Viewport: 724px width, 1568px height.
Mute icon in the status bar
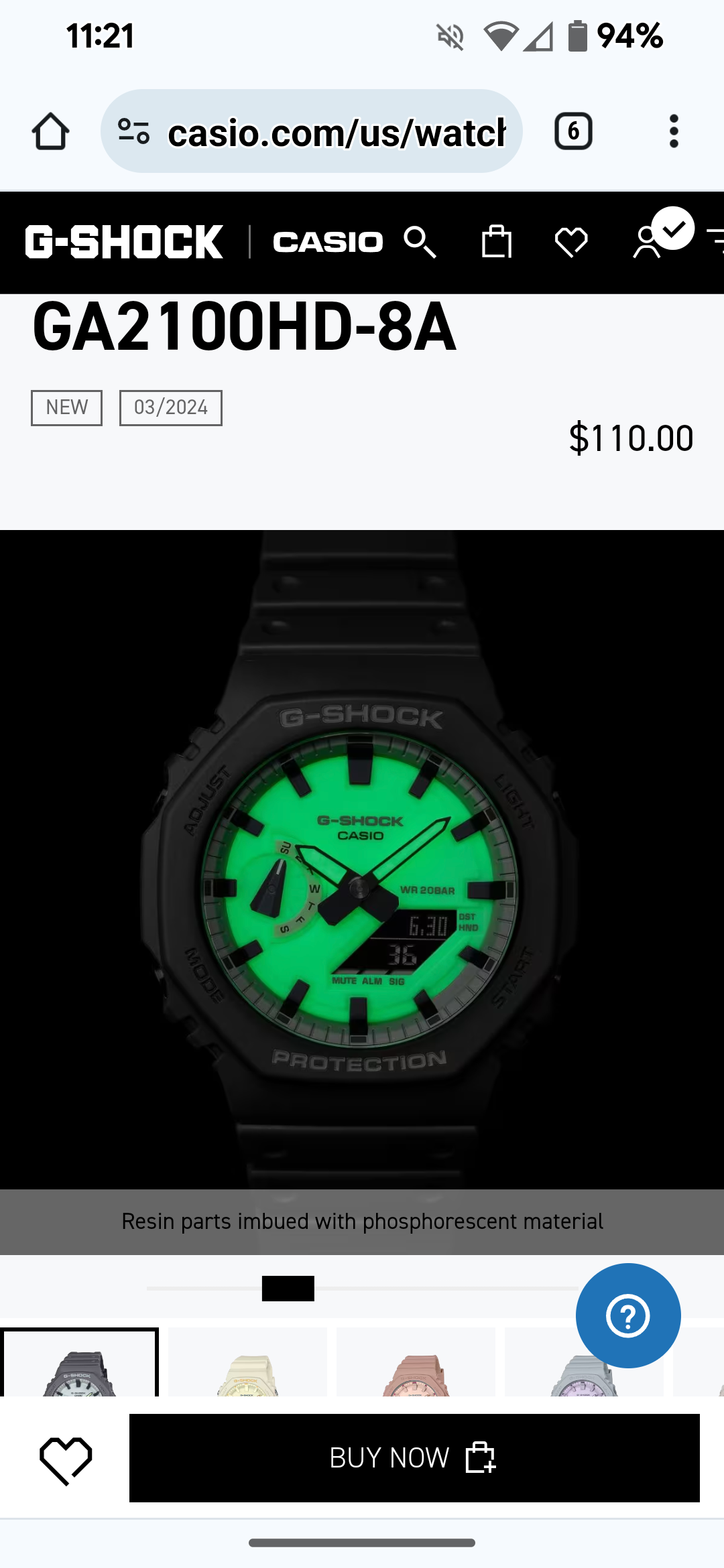pos(450,37)
